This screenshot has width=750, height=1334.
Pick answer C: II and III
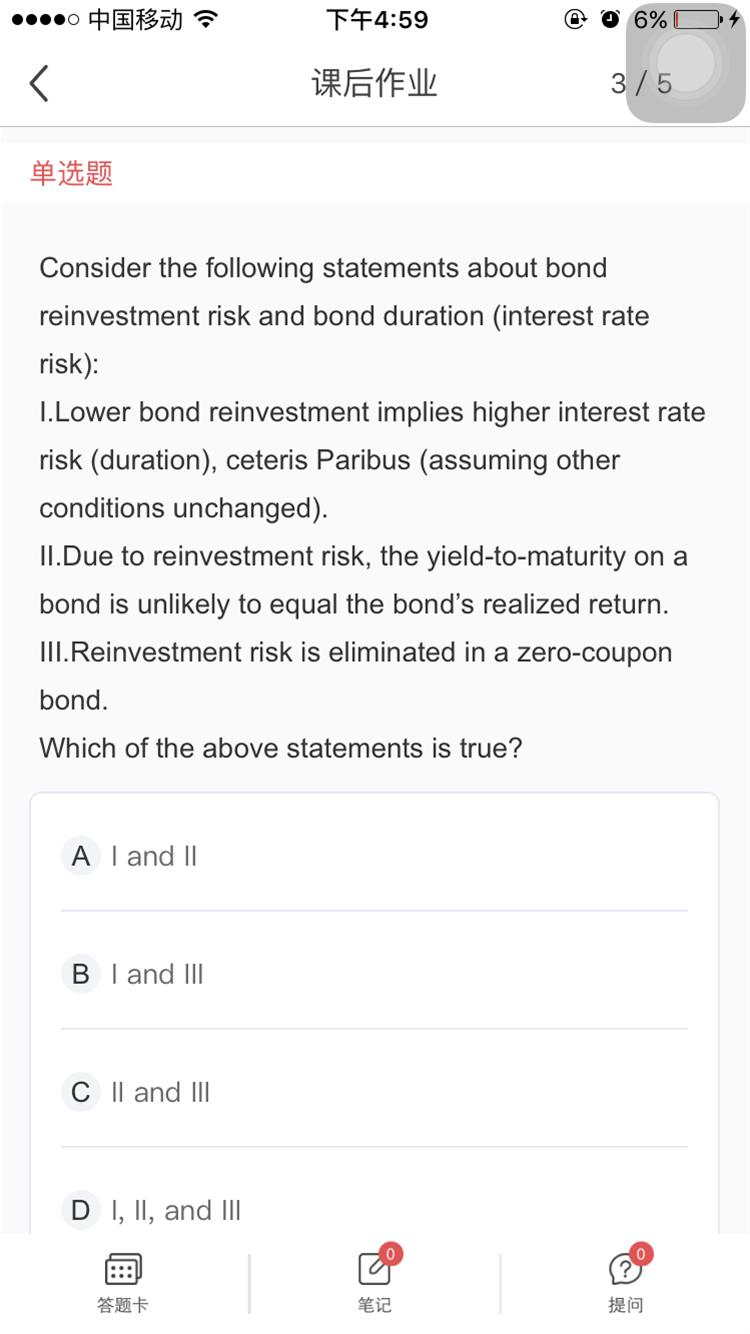374,1092
